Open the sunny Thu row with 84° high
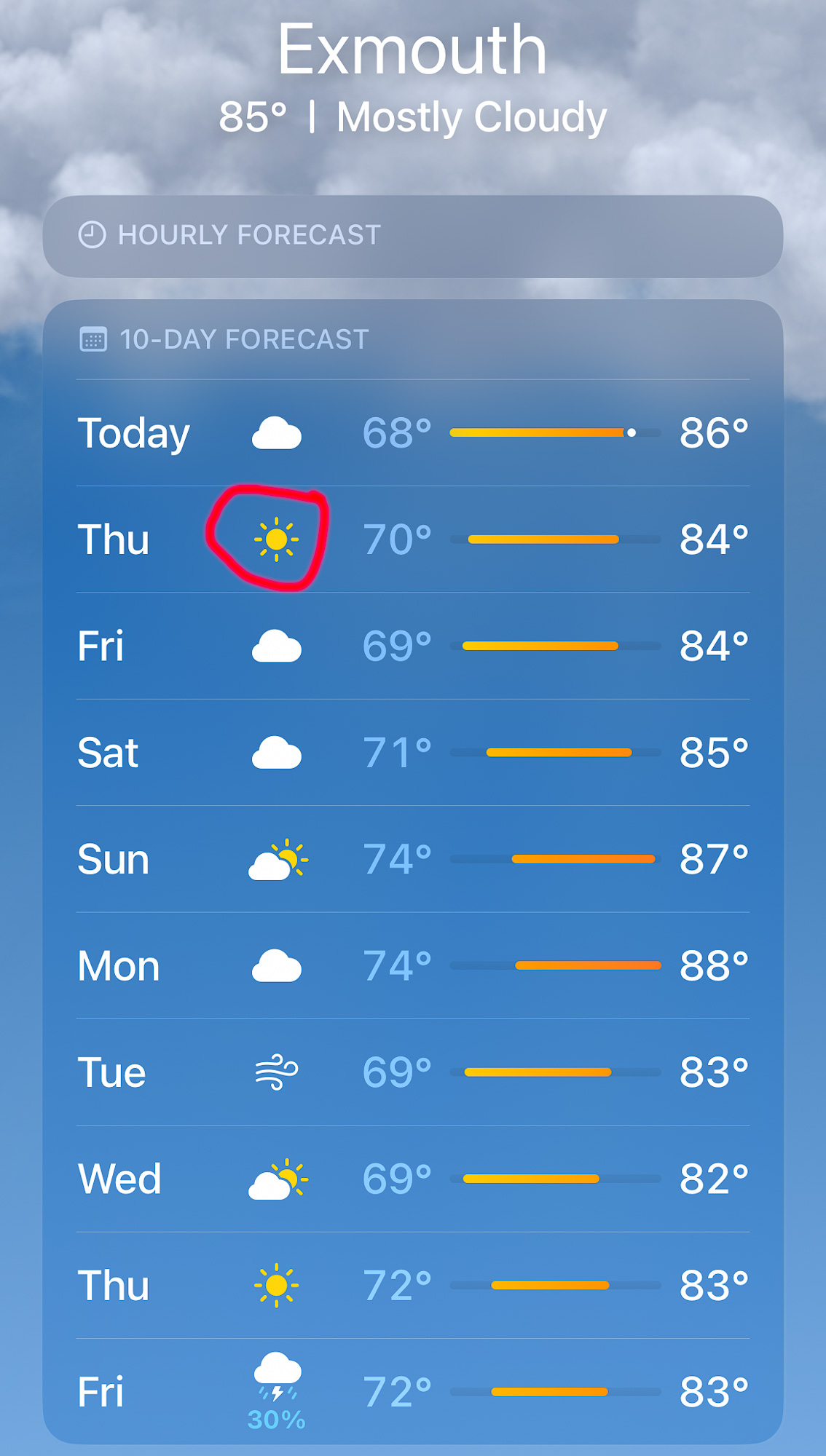Image resolution: width=826 pixels, height=1456 pixels. (412, 539)
